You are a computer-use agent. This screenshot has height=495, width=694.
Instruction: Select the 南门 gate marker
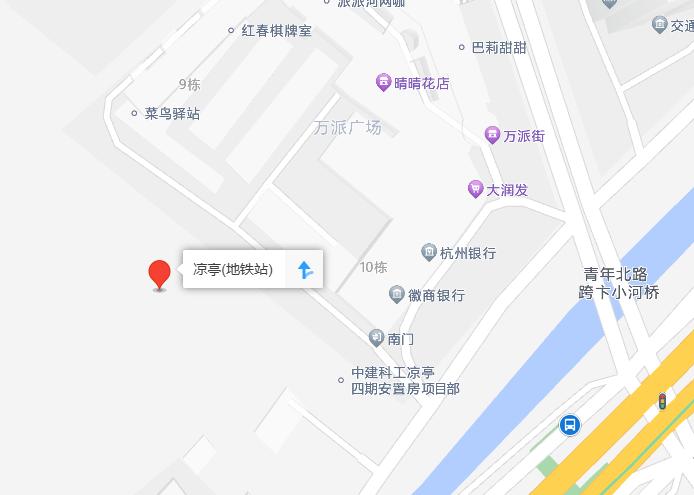[x=376, y=338]
